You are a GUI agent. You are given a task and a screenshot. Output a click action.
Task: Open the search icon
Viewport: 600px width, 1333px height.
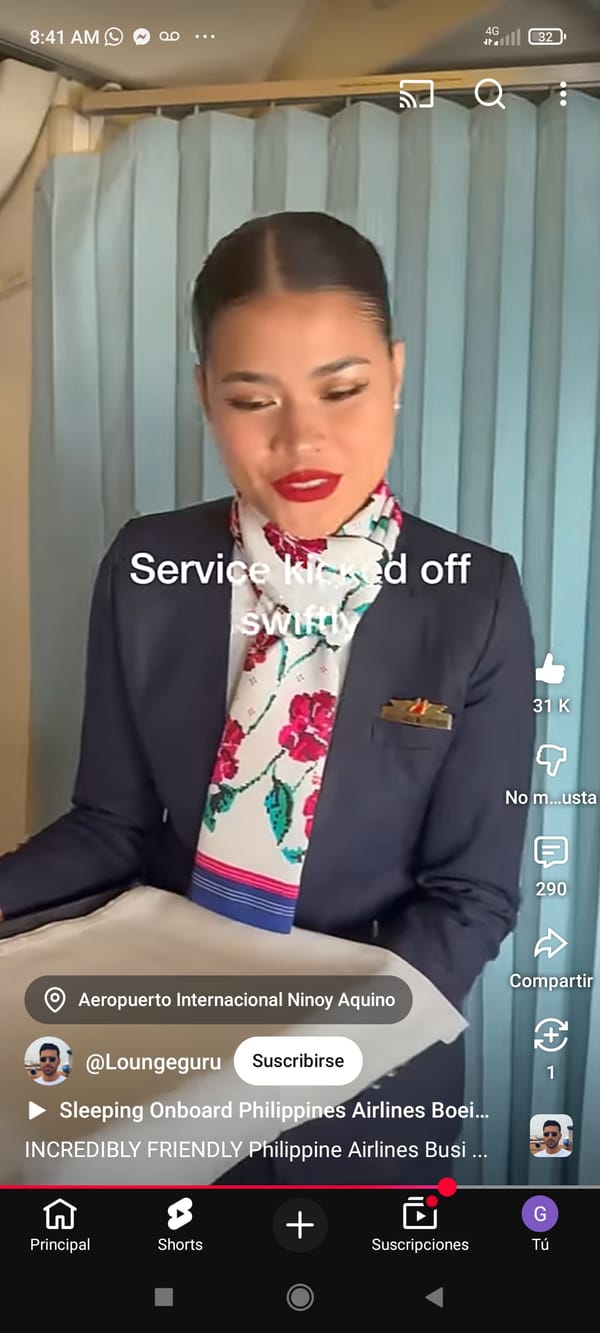point(489,94)
